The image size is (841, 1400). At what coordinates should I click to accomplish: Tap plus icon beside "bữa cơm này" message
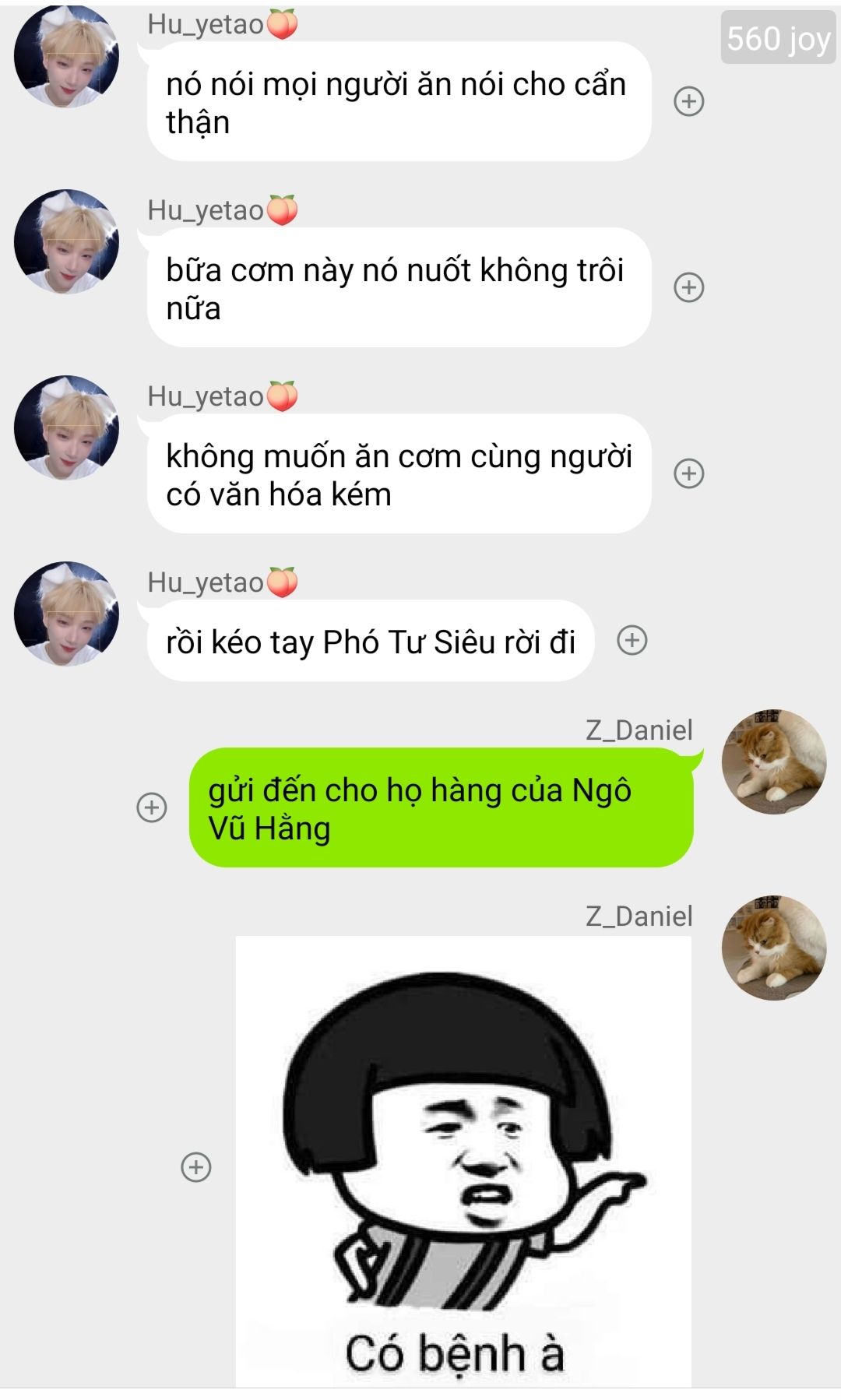tap(688, 287)
